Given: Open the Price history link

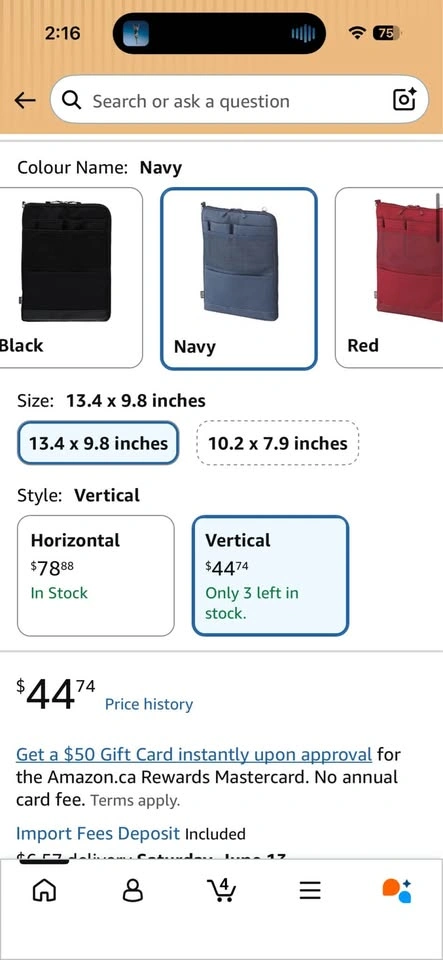Looking at the screenshot, I should pyautogui.click(x=149, y=704).
